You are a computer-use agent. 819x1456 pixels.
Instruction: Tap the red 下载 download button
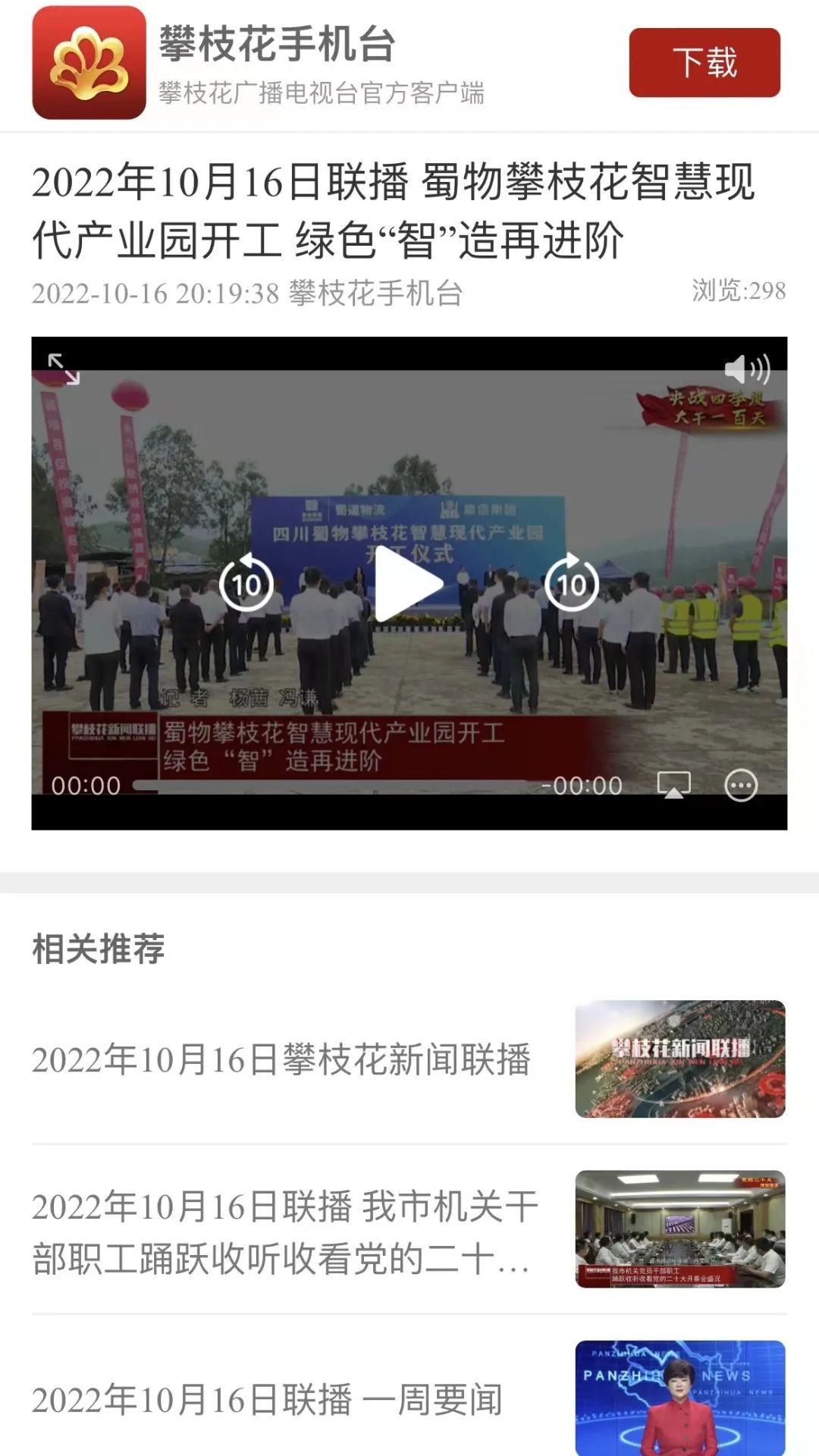[704, 62]
